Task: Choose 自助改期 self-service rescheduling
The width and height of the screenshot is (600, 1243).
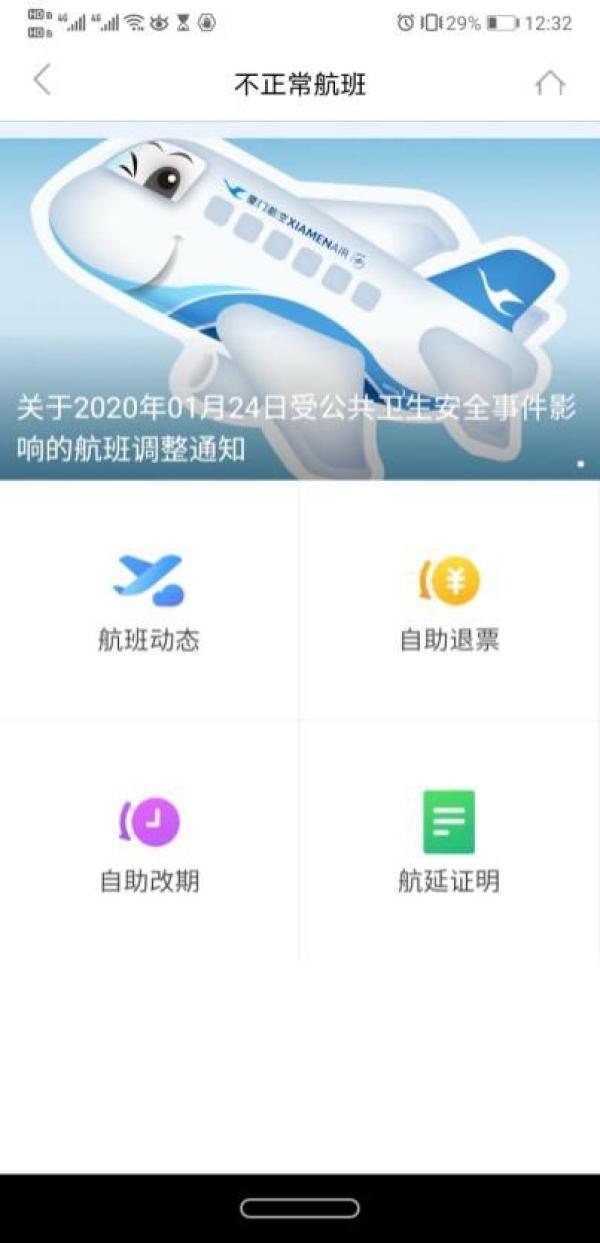Action: pyautogui.click(x=149, y=842)
